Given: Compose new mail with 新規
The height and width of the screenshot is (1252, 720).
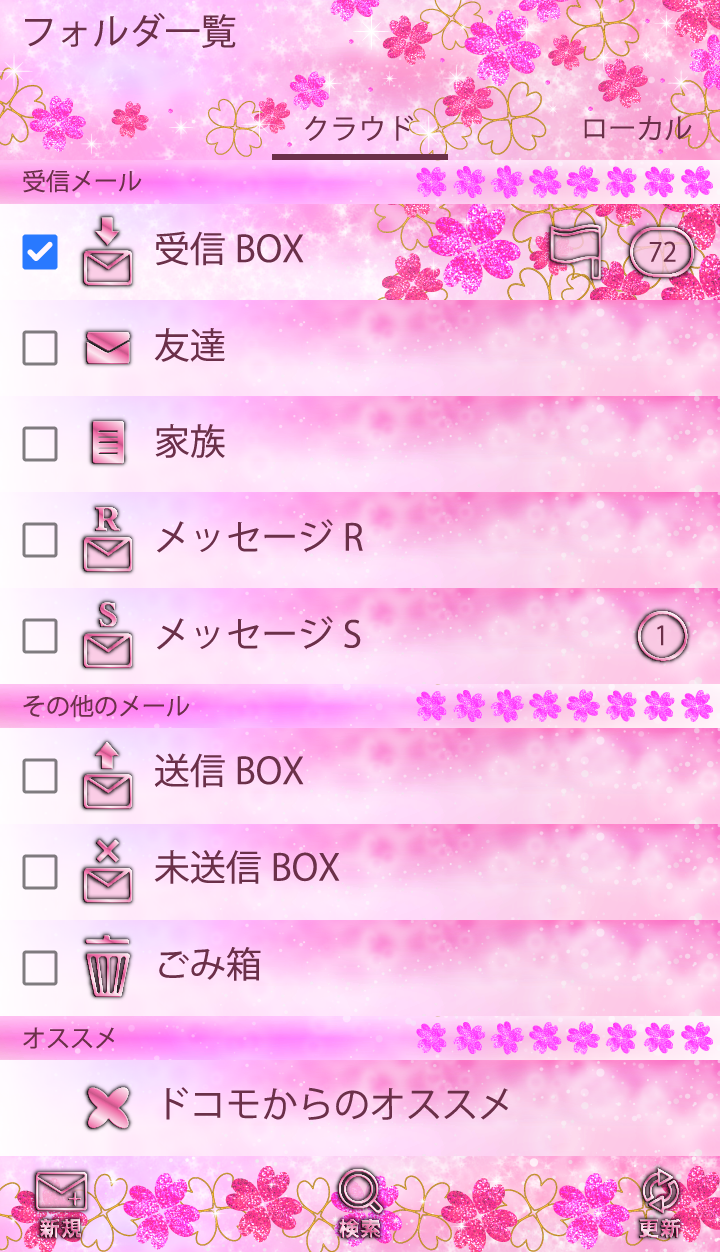Looking at the screenshot, I should click(61, 1204).
